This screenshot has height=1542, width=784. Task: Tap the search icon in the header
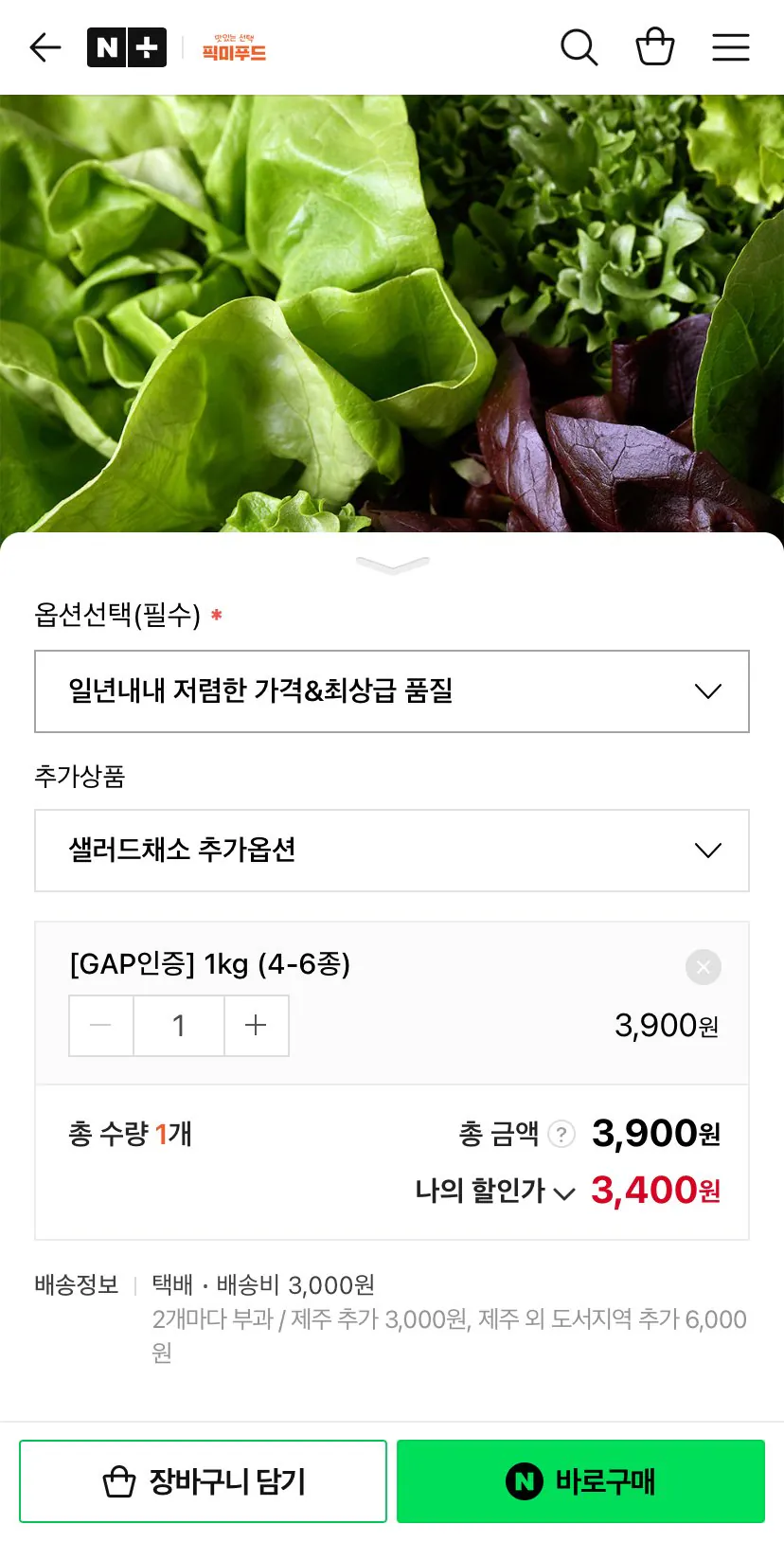[579, 47]
